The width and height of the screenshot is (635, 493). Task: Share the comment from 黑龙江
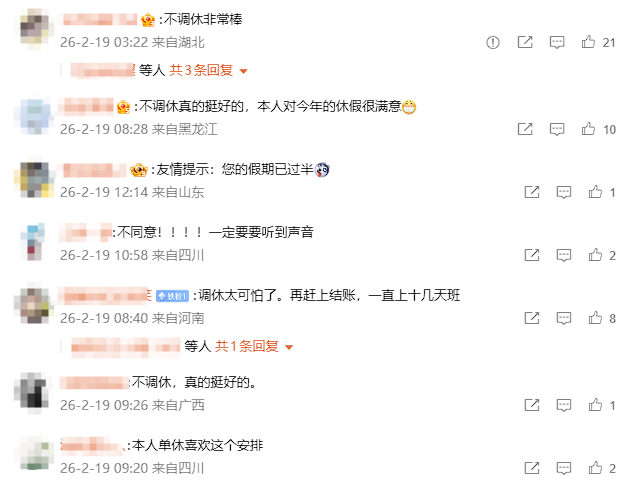[x=525, y=129]
